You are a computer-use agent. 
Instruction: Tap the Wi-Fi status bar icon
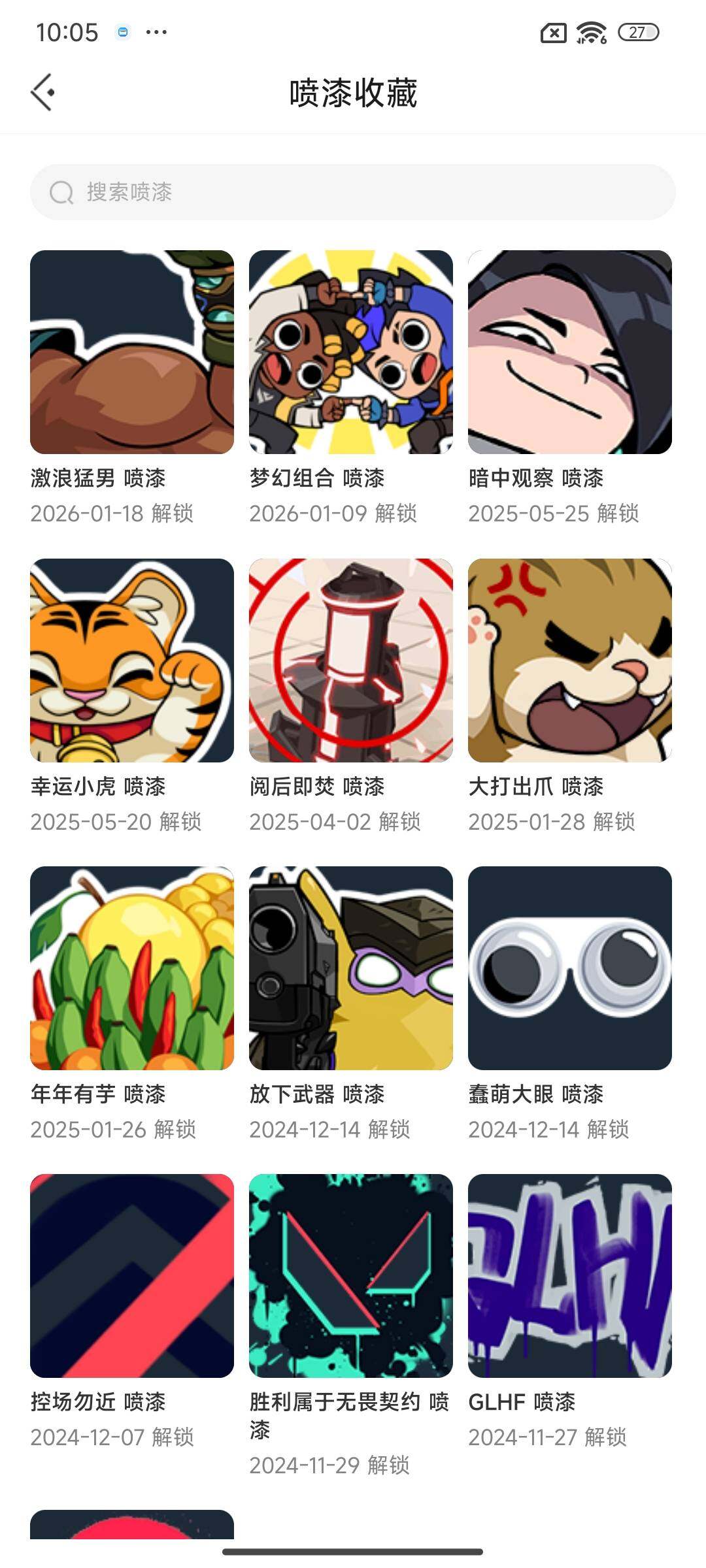coord(592,31)
